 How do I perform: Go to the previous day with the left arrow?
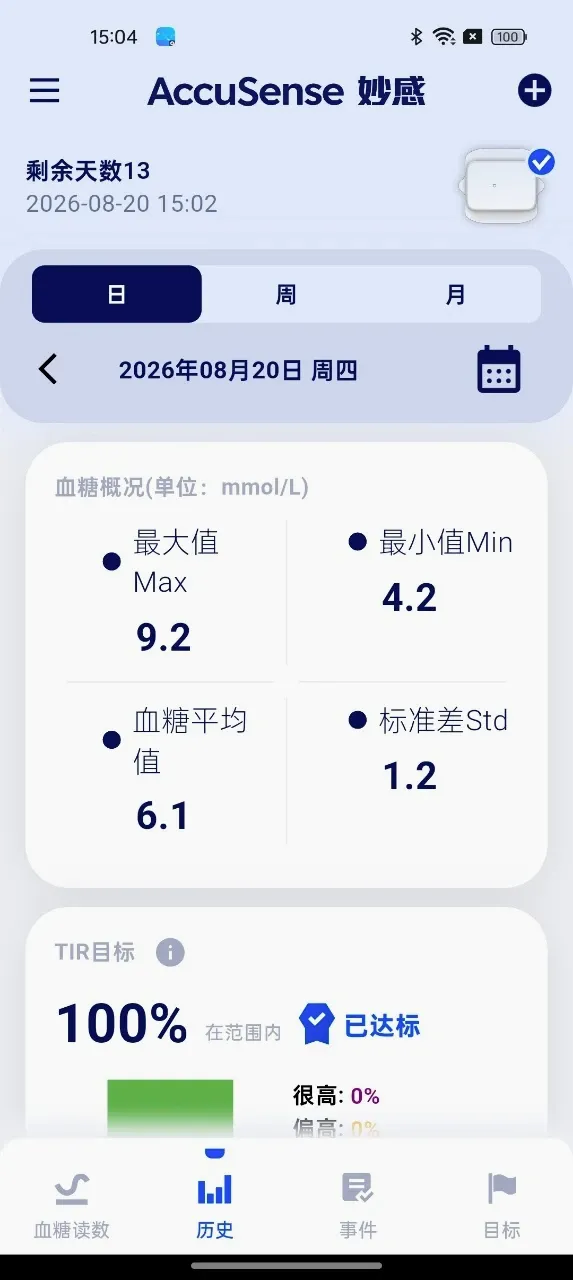tap(48, 370)
